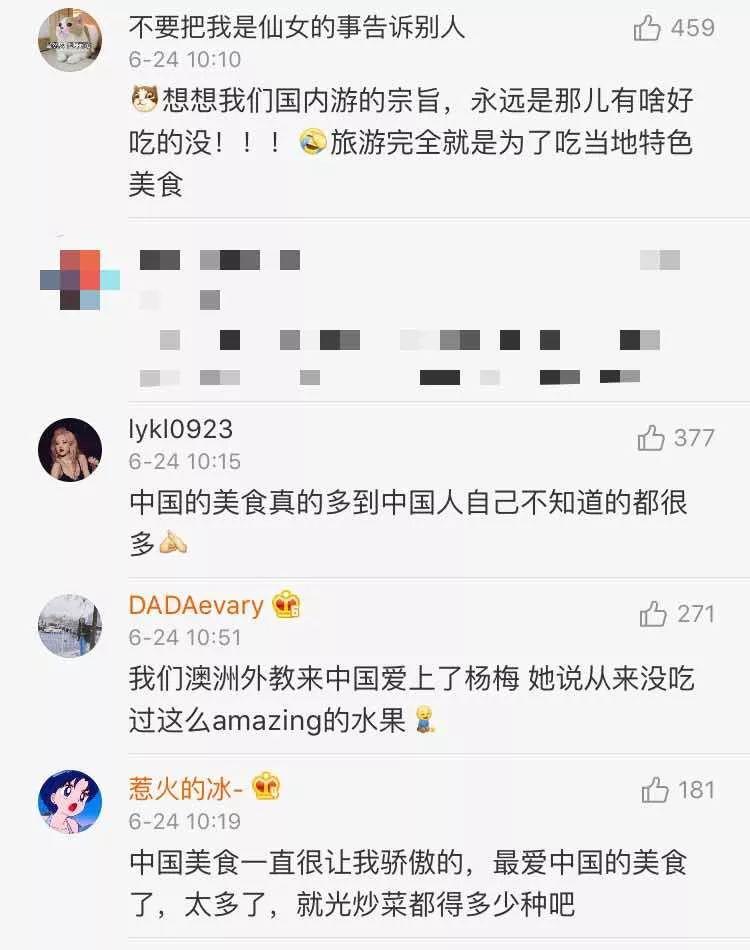Open the username 惹火的冰-
750x950 pixels.
[x=186, y=788]
